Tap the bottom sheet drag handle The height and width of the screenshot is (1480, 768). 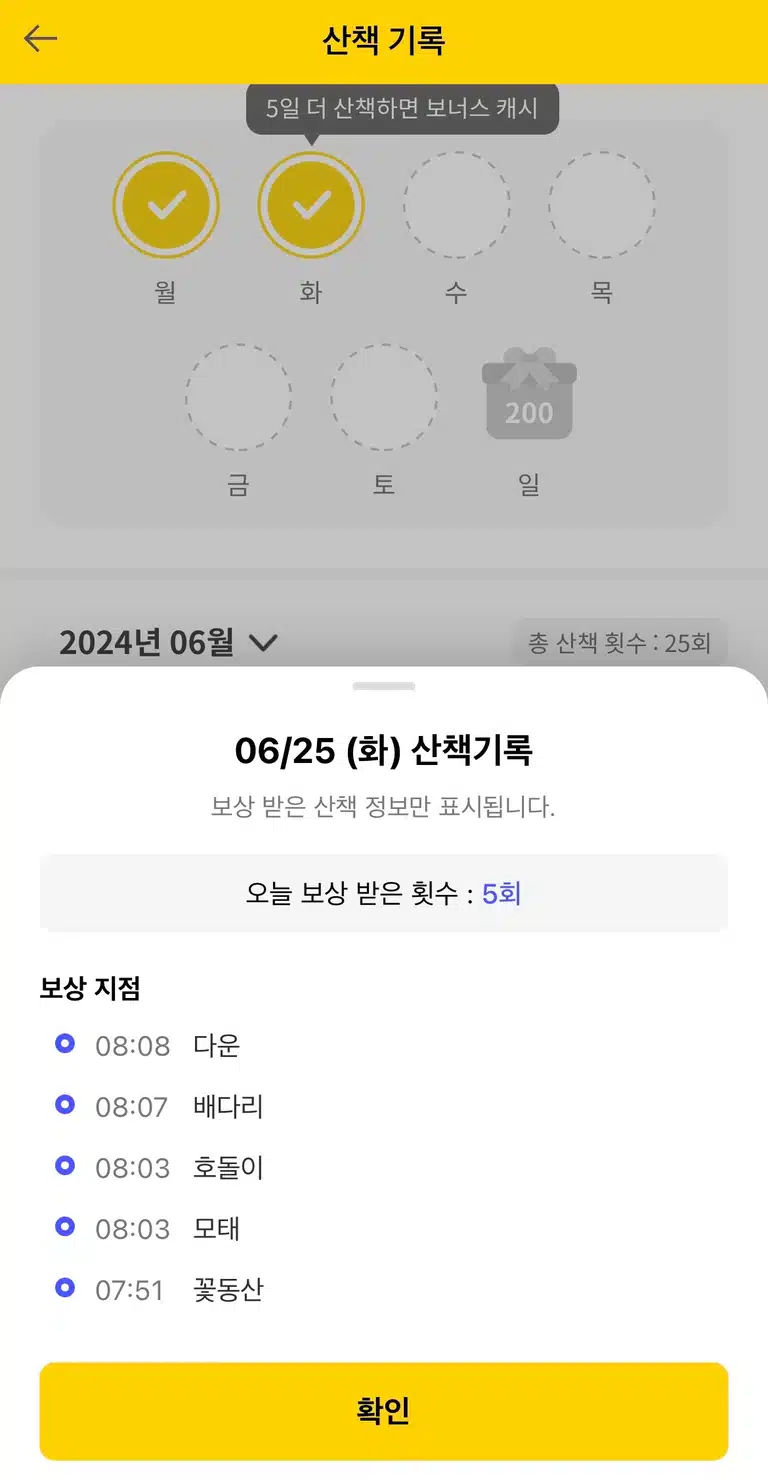click(x=384, y=686)
